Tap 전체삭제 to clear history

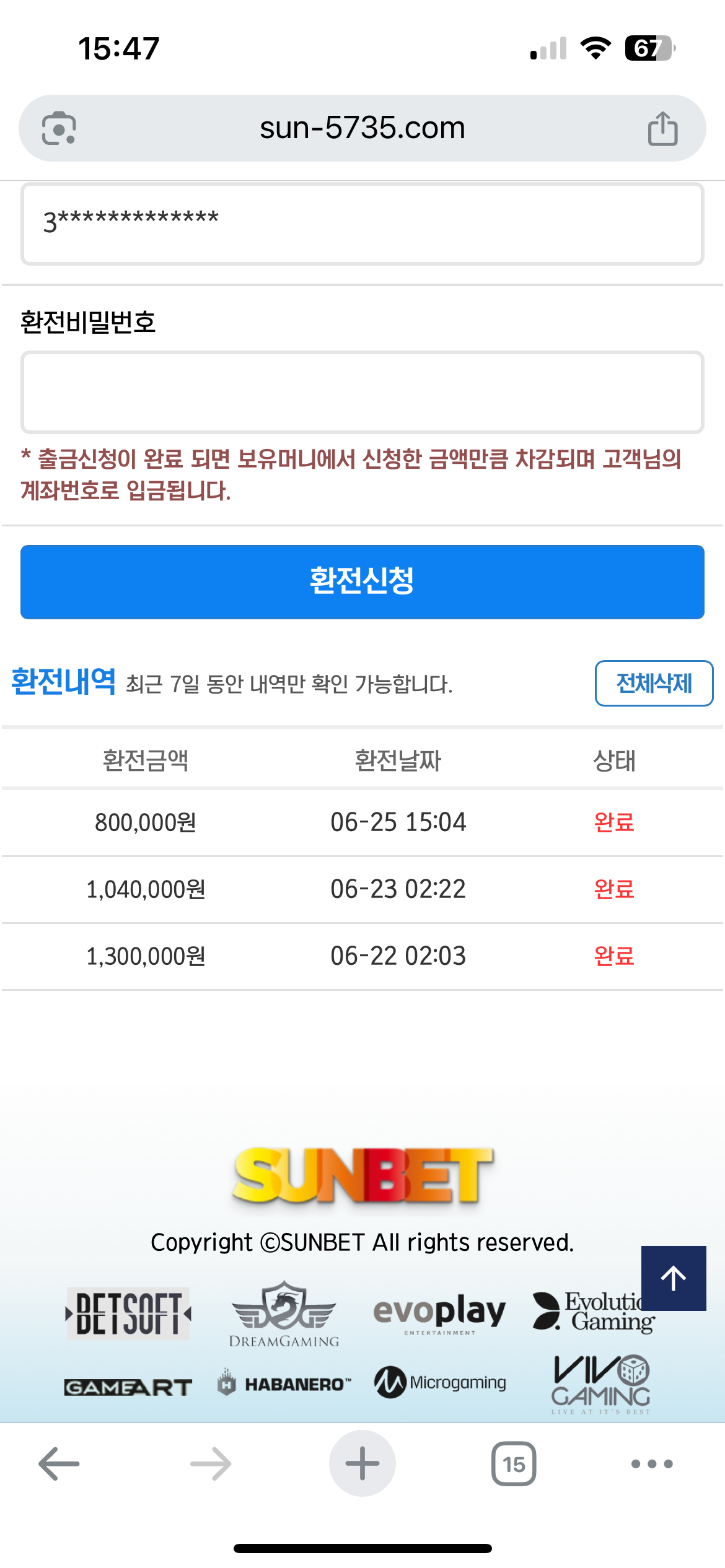[654, 684]
